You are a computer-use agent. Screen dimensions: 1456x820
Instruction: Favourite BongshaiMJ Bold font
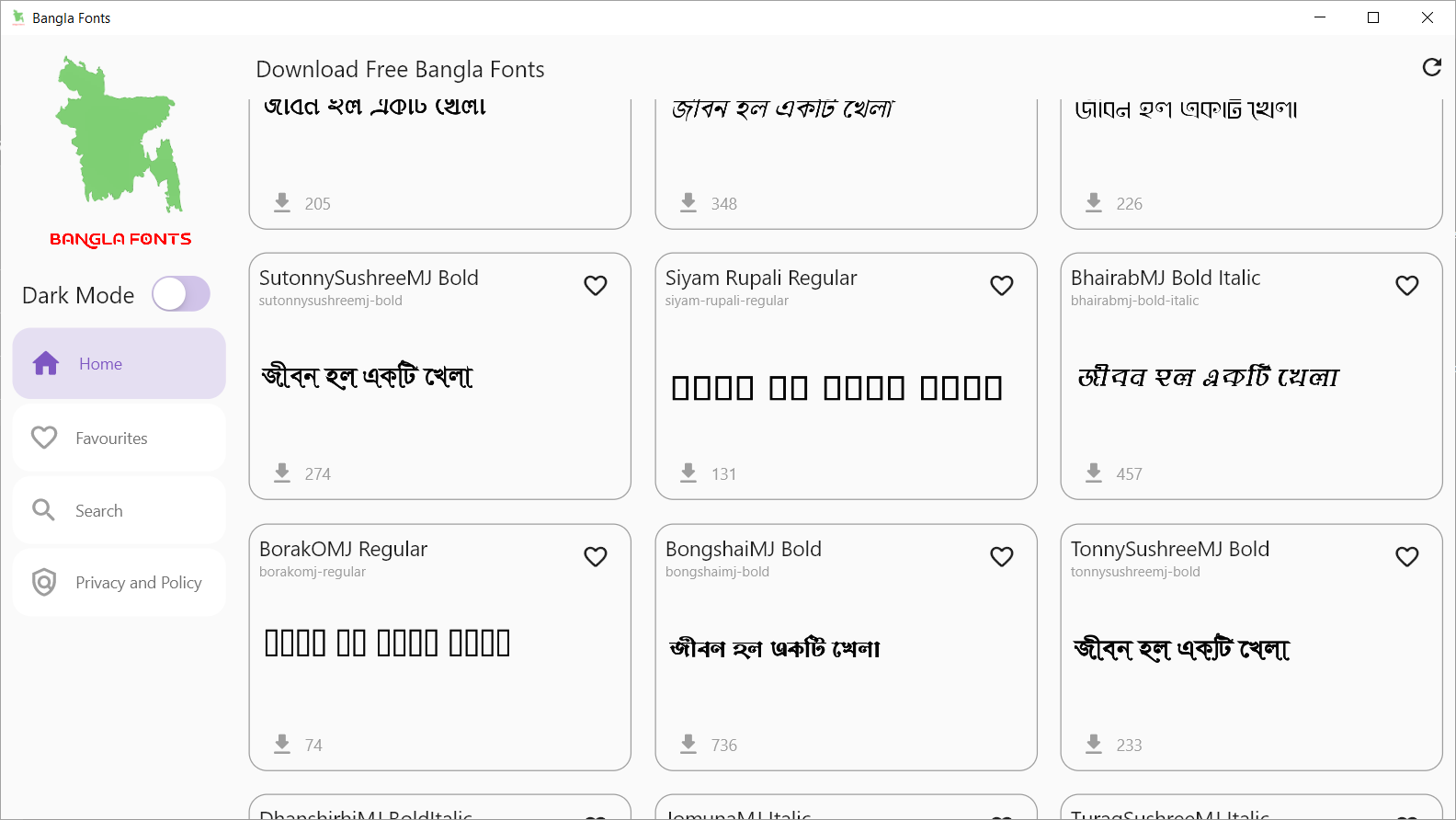1001,557
